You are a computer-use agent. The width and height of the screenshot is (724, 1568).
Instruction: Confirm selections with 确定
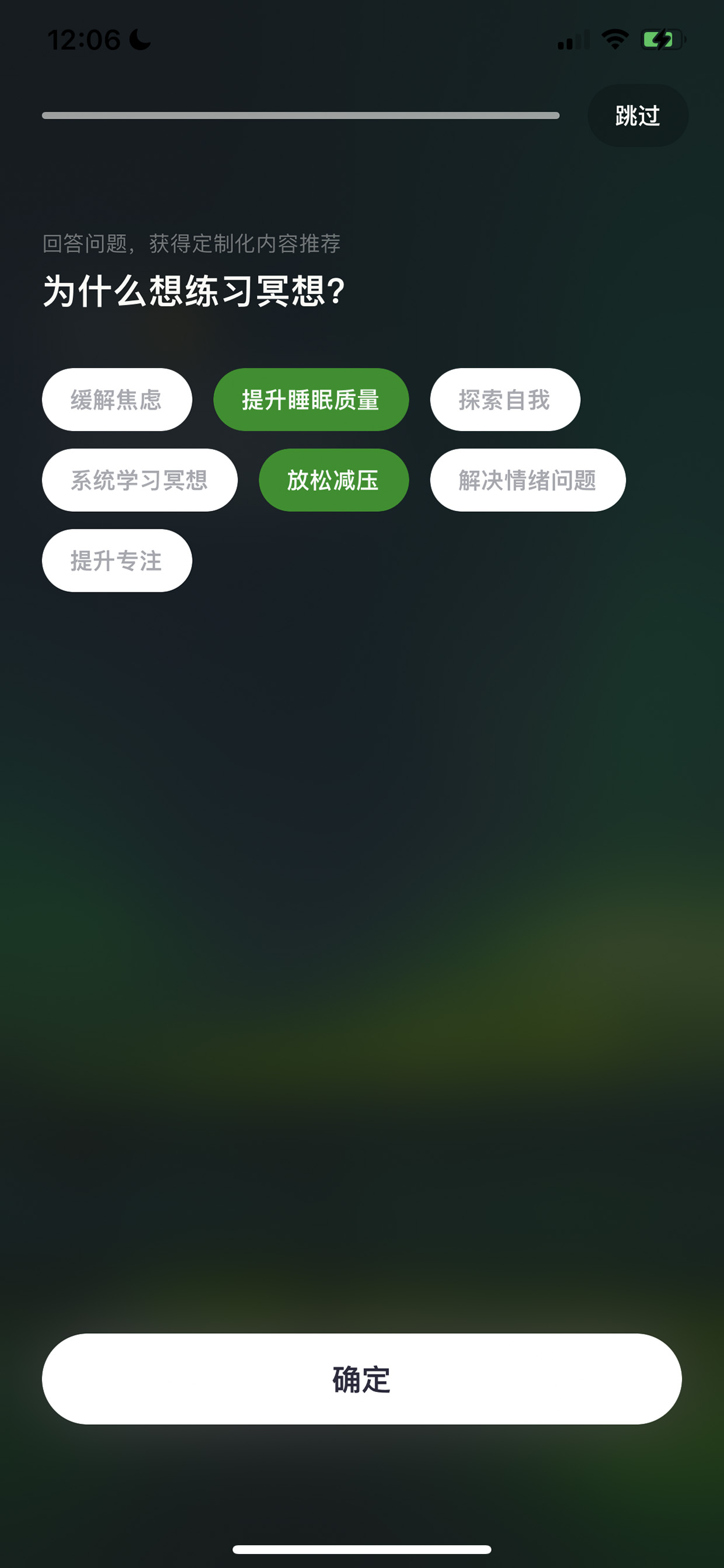pyautogui.click(x=362, y=1379)
